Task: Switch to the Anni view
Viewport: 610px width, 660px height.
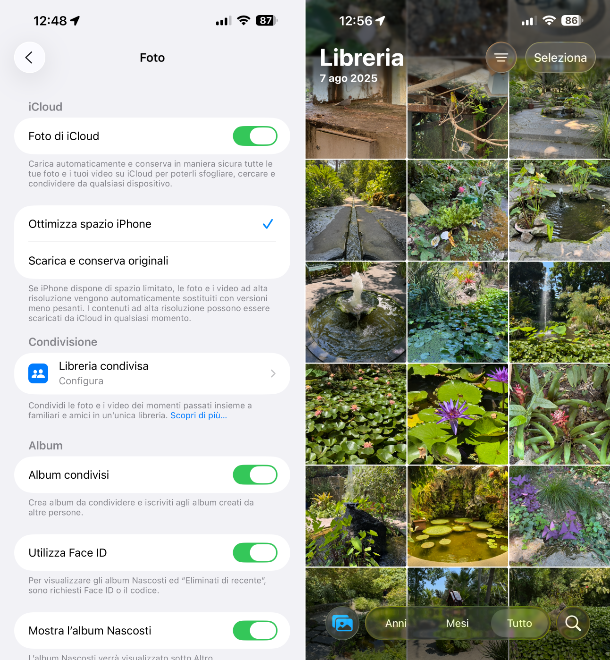Action: pos(396,623)
